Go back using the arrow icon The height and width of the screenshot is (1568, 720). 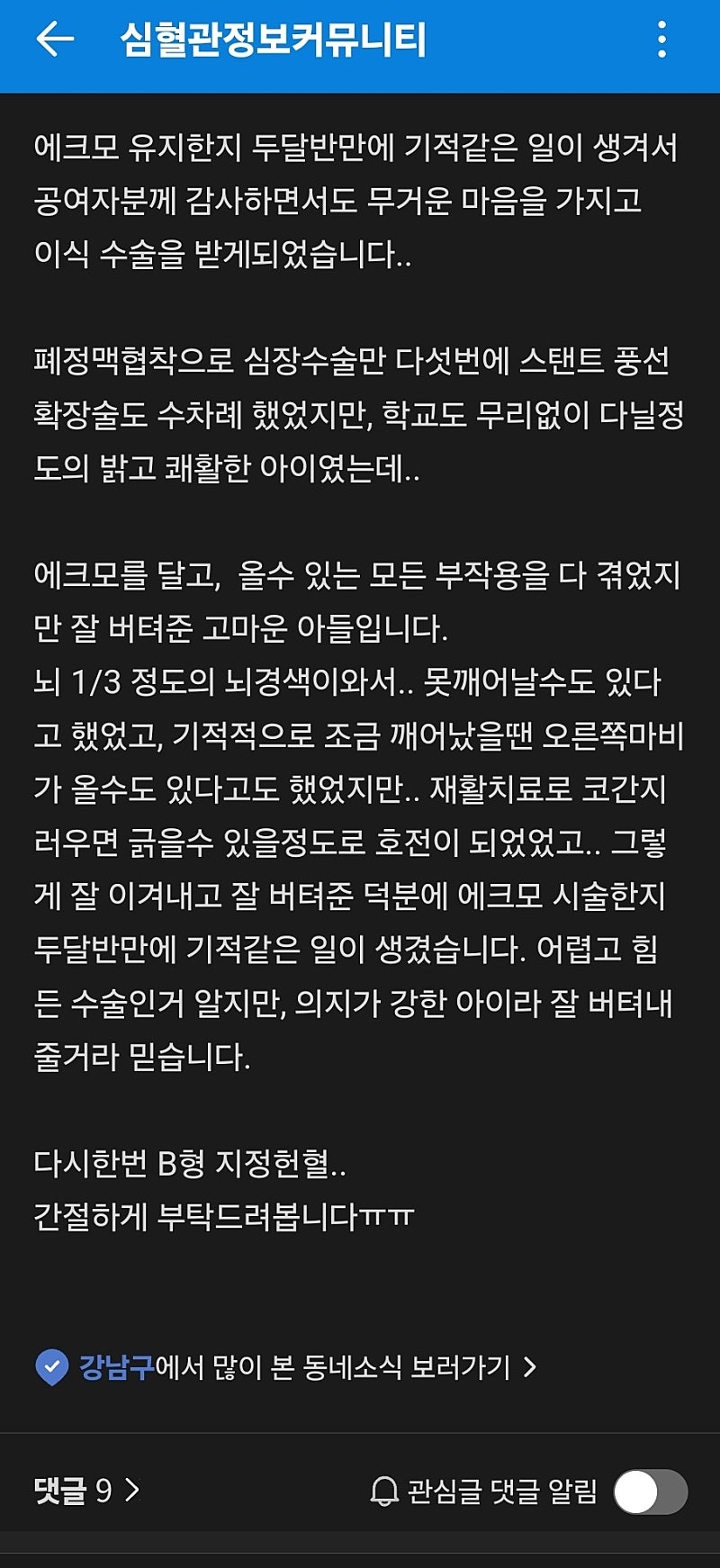click(55, 40)
